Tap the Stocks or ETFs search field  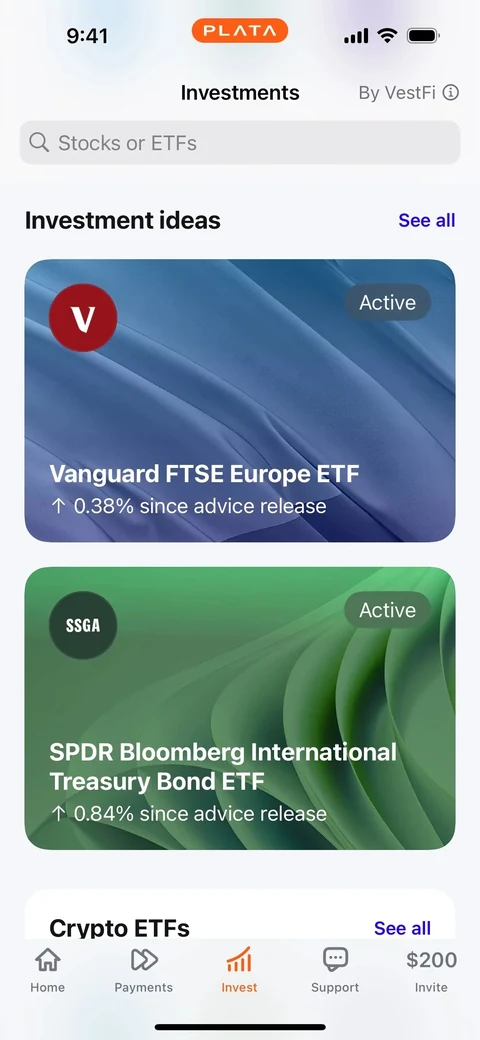[x=240, y=143]
